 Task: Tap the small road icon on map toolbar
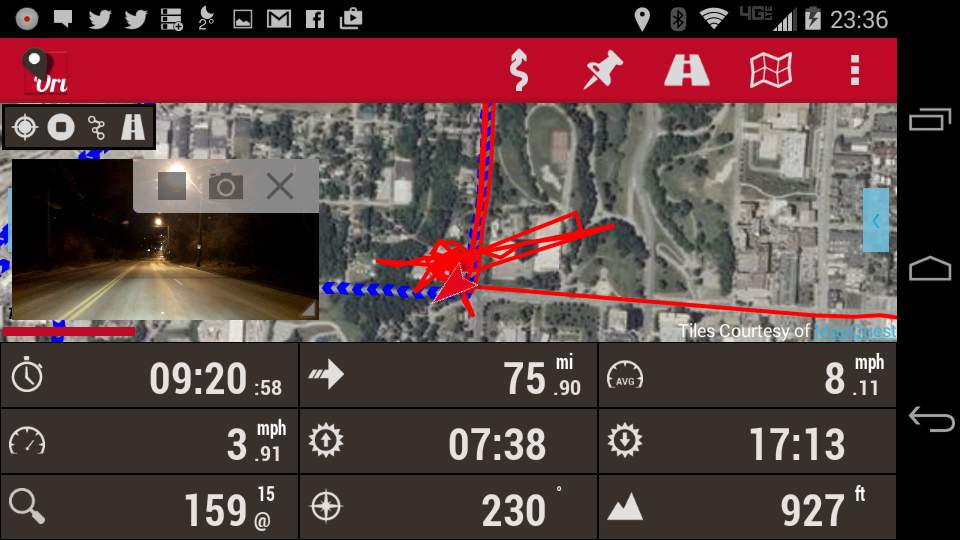pos(133,127)
